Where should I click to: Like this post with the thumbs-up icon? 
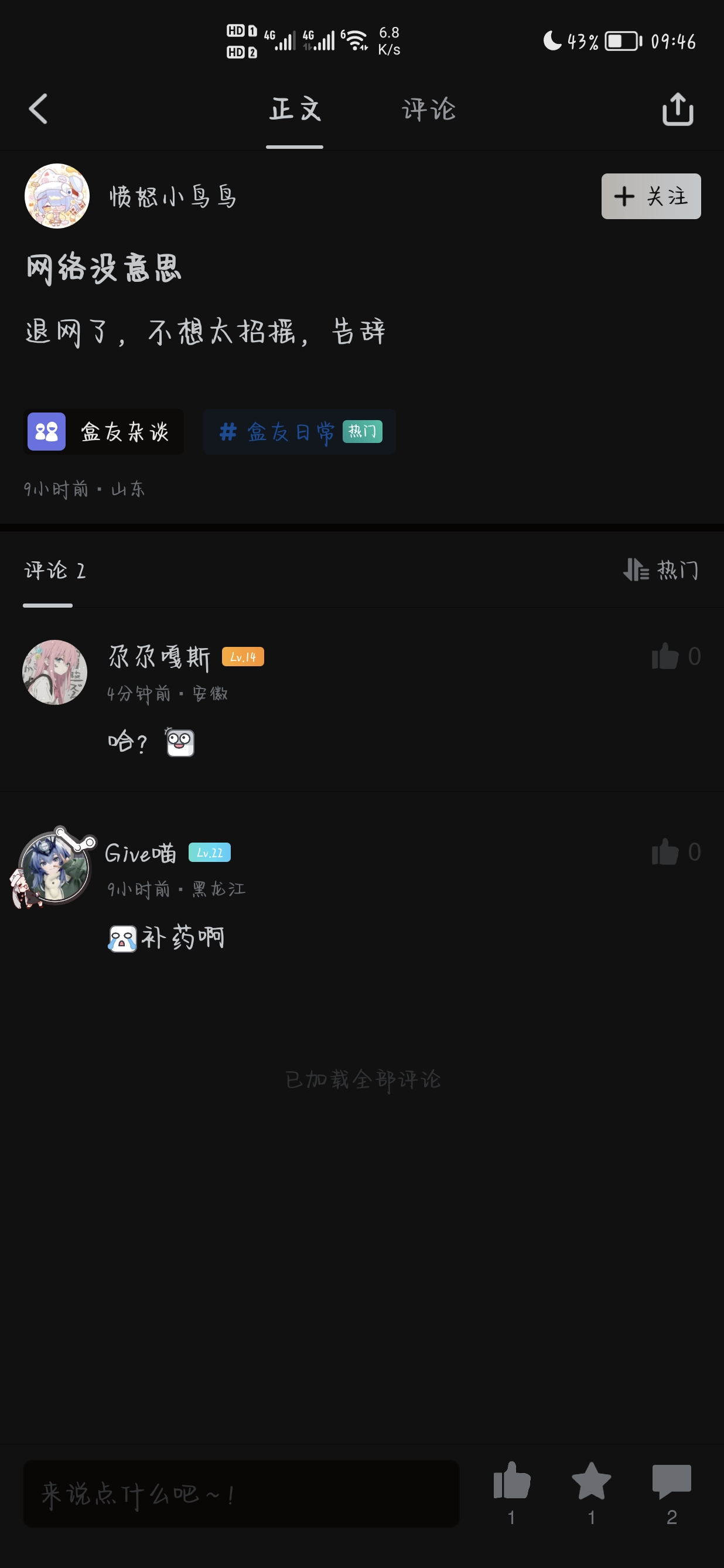(512, 1481)
